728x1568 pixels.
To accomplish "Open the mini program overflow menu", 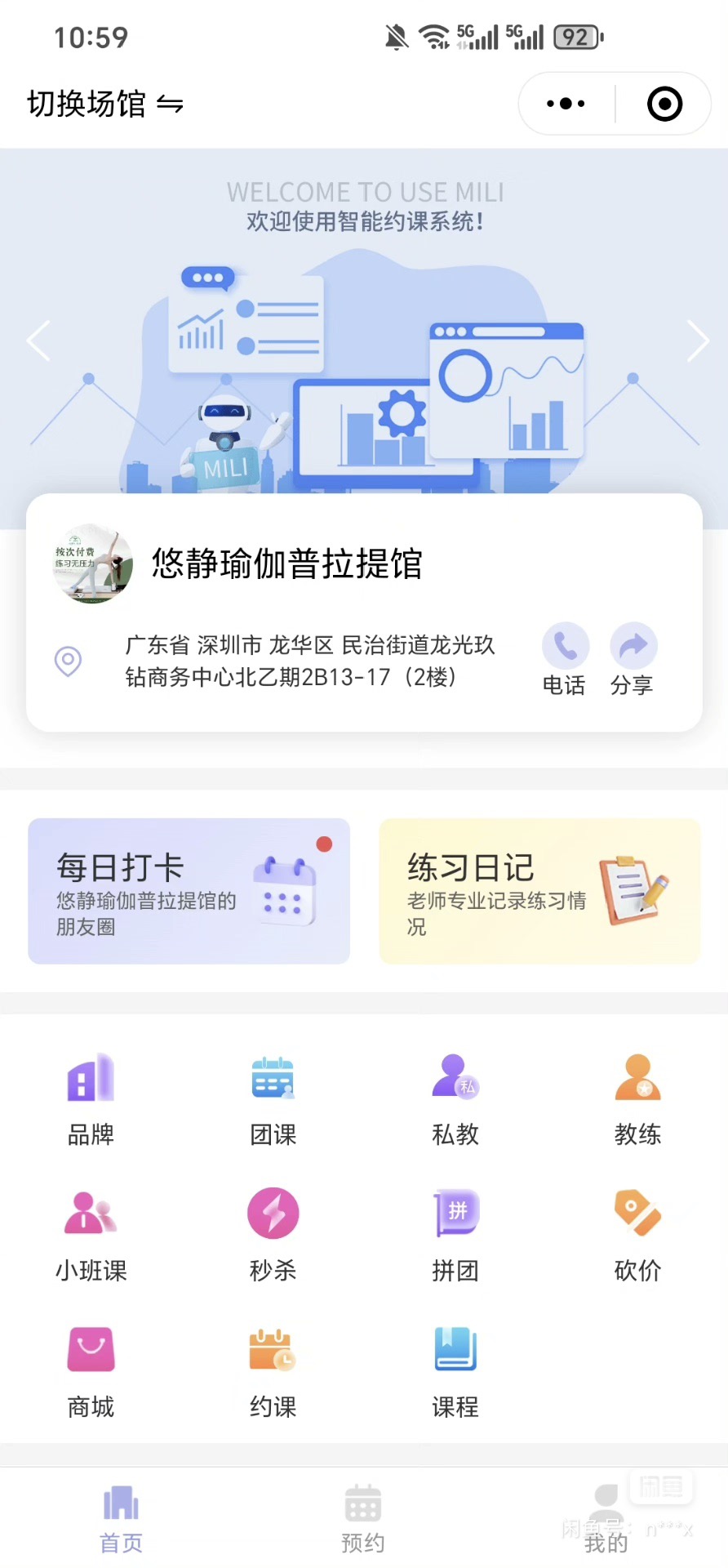I will 566,104.
